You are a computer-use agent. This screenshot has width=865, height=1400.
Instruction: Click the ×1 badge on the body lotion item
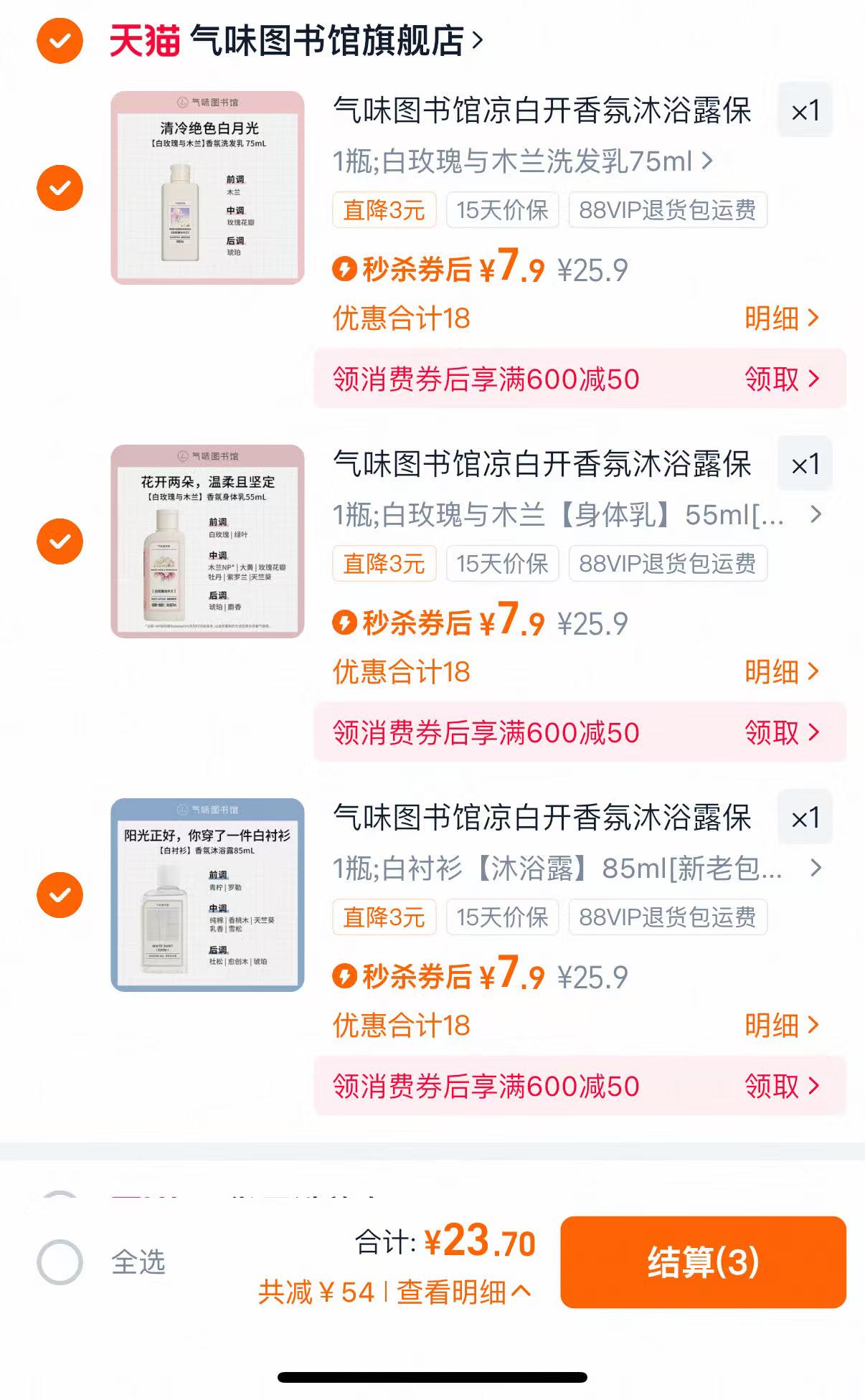click(804, 464)
